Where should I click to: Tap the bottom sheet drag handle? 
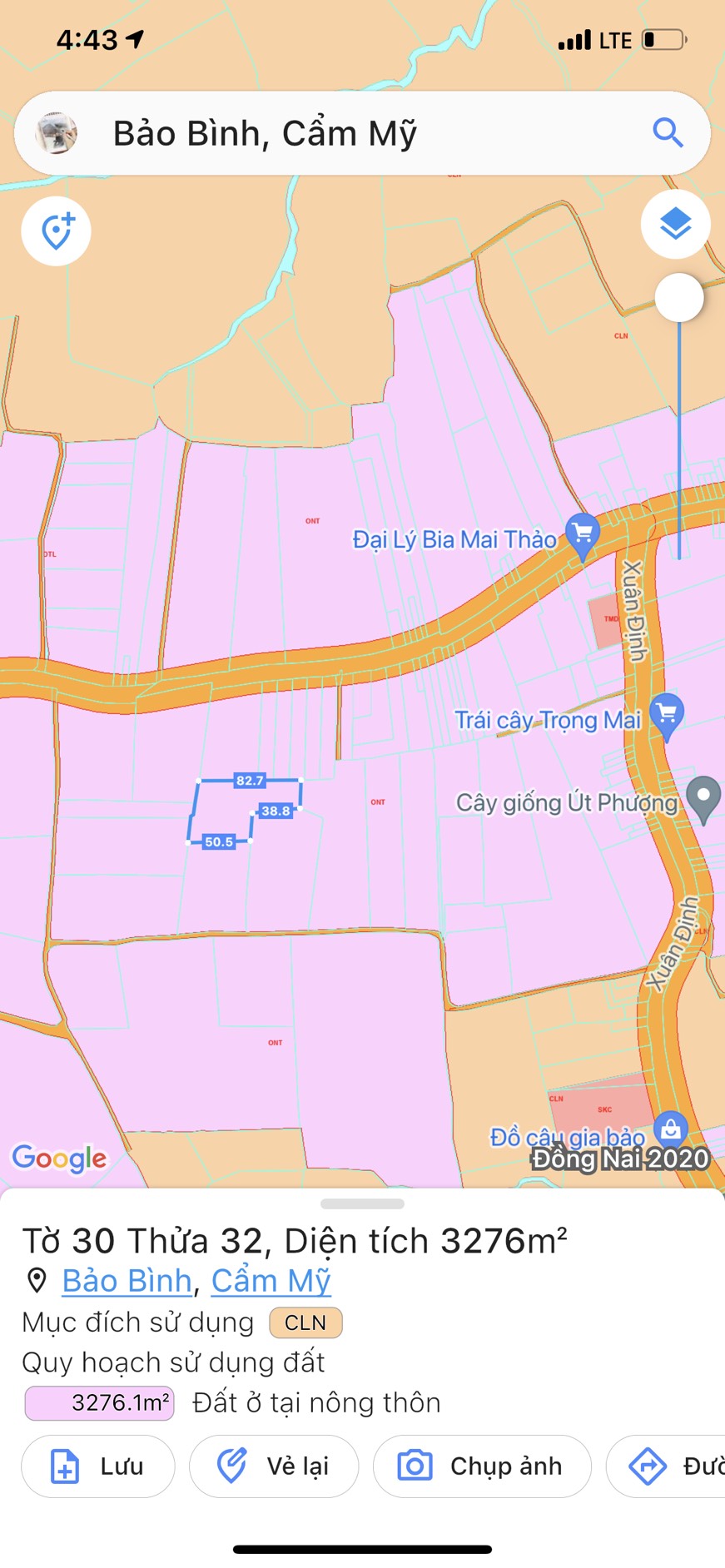click(x=362, y=1203)
